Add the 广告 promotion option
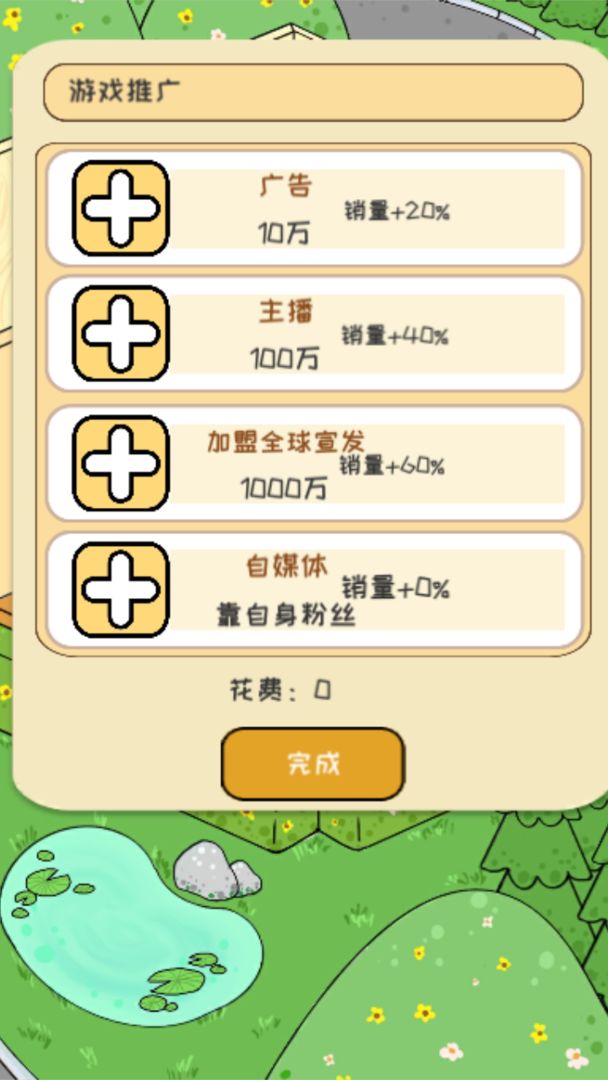Screen dimensions: 608x1080 pyautogui.click(x=120, y=208)
